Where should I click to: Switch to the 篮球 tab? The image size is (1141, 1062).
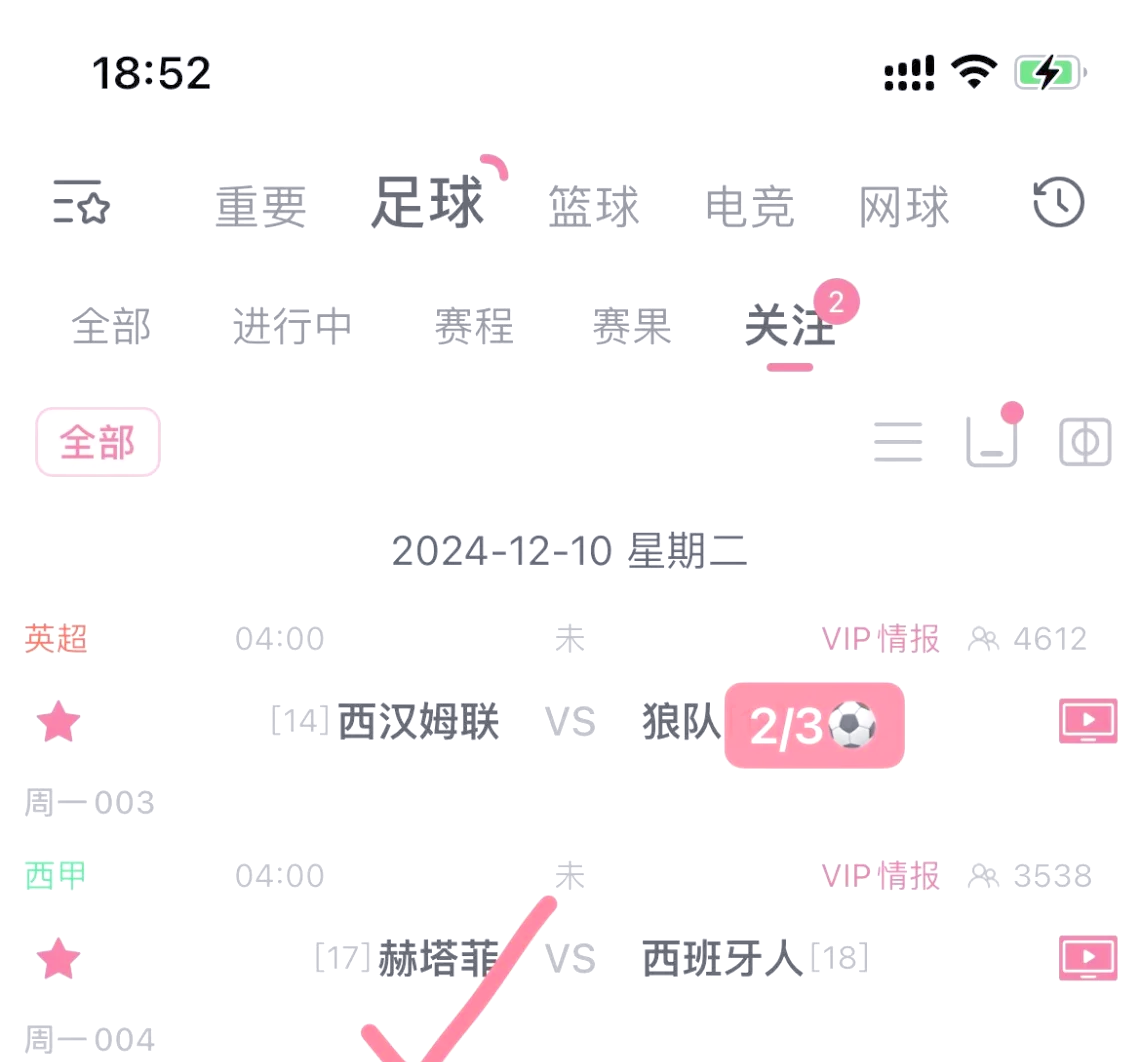pos(593,206)
